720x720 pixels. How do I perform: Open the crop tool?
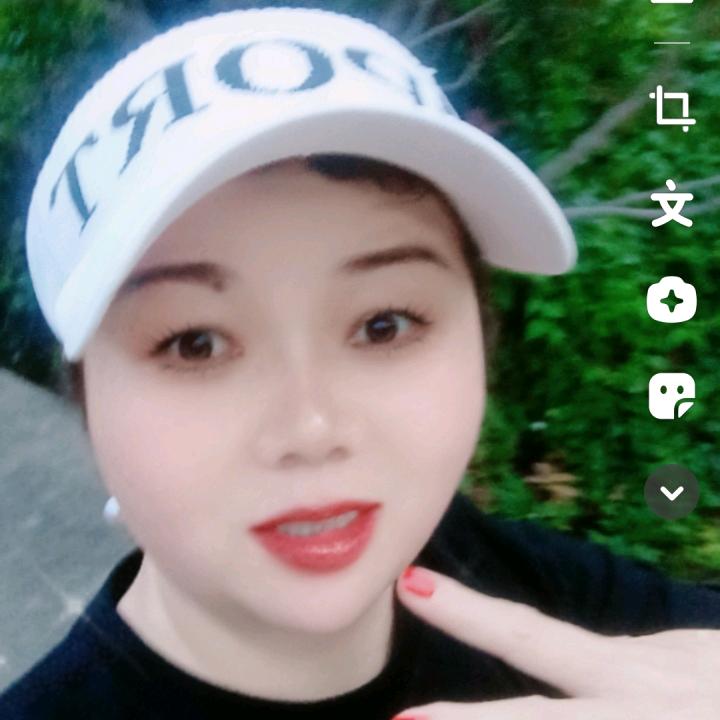[672, 109]
